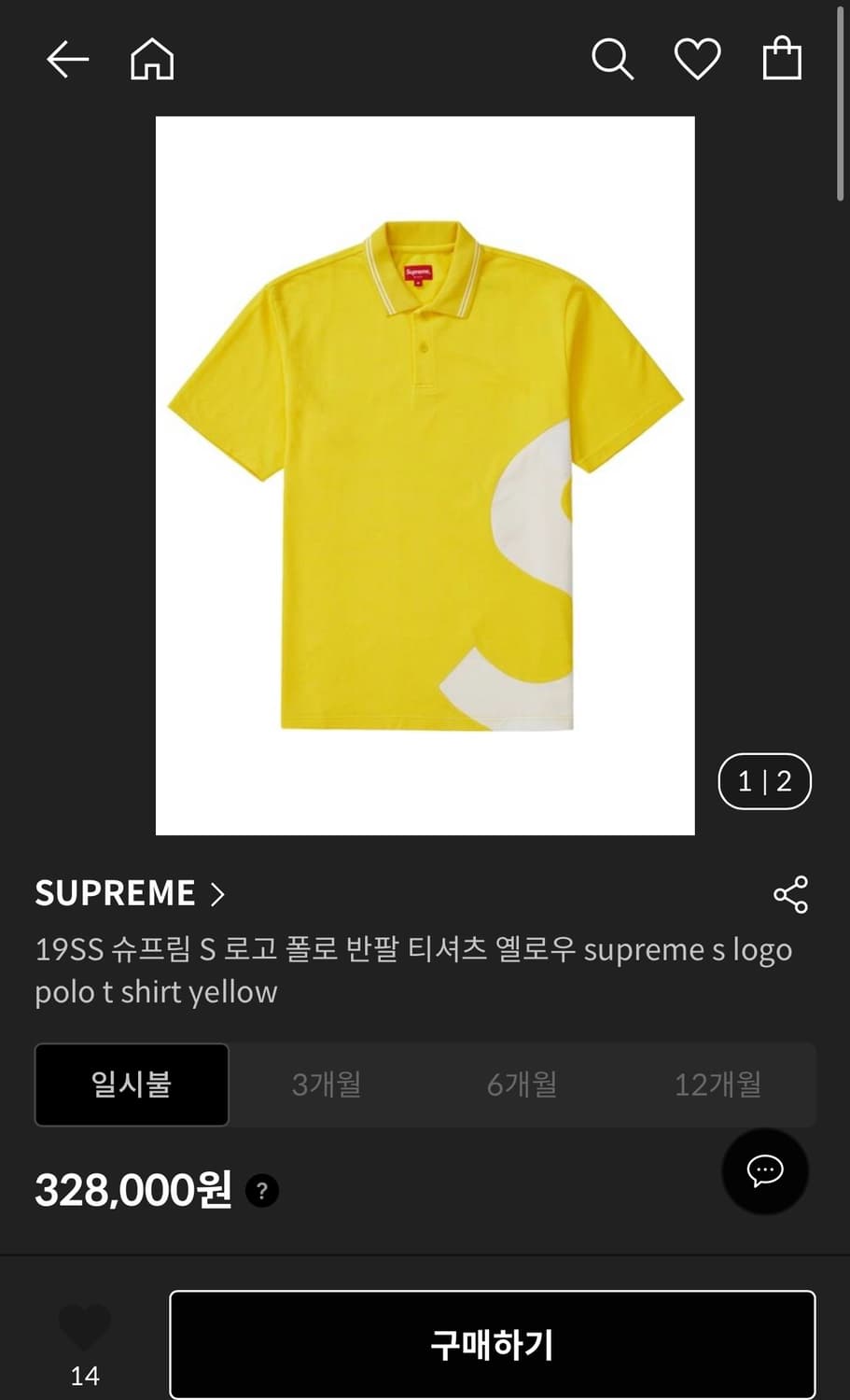Go back using the back arrow
This screenshot has height=1400, width=850.
coord(66,58)
